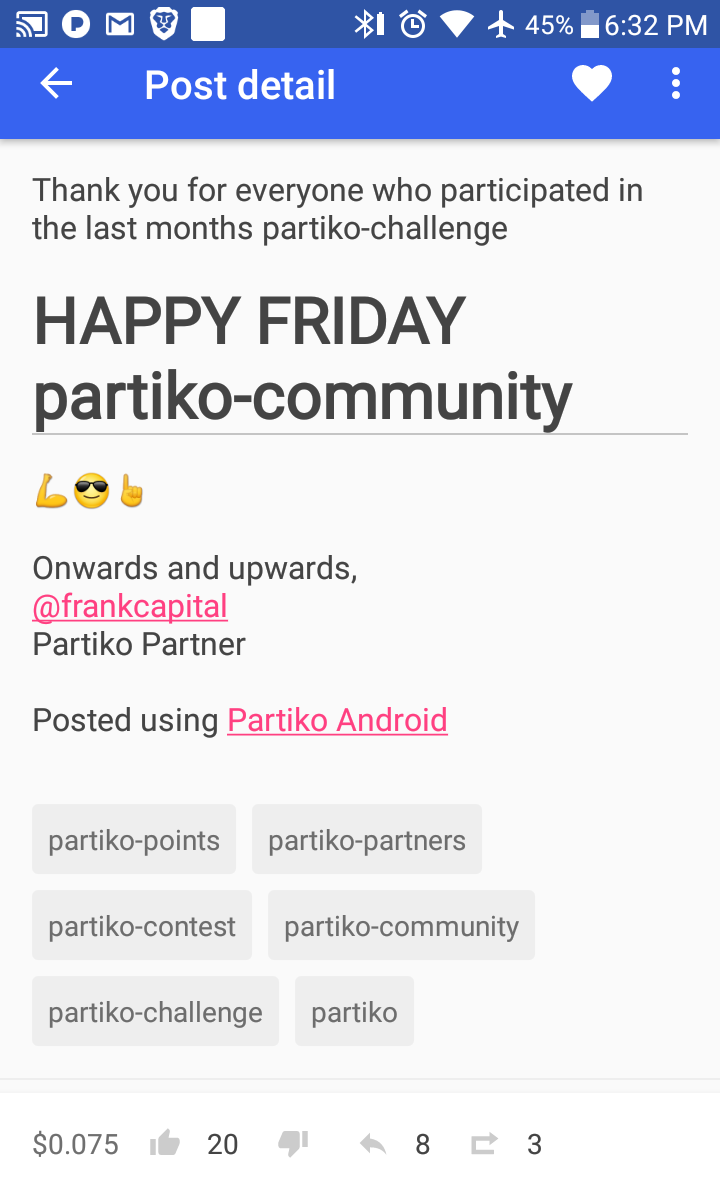Open the overflow menu
720x1193 pixels.
[x=676, y=85]
